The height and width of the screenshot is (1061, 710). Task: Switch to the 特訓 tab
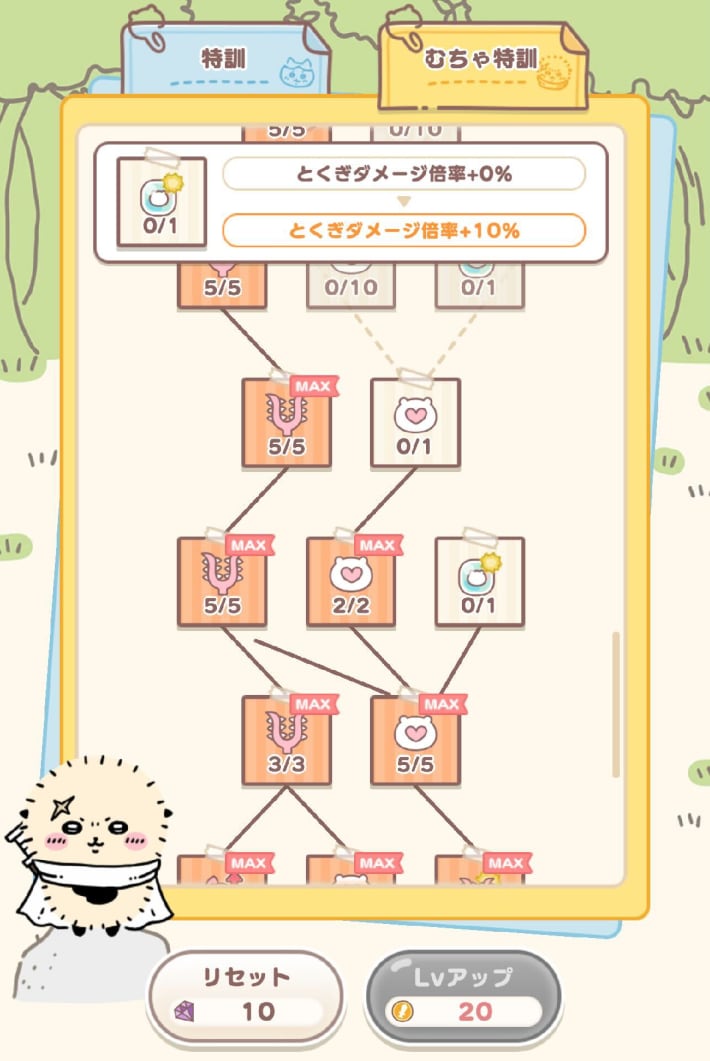coord(224,61)
